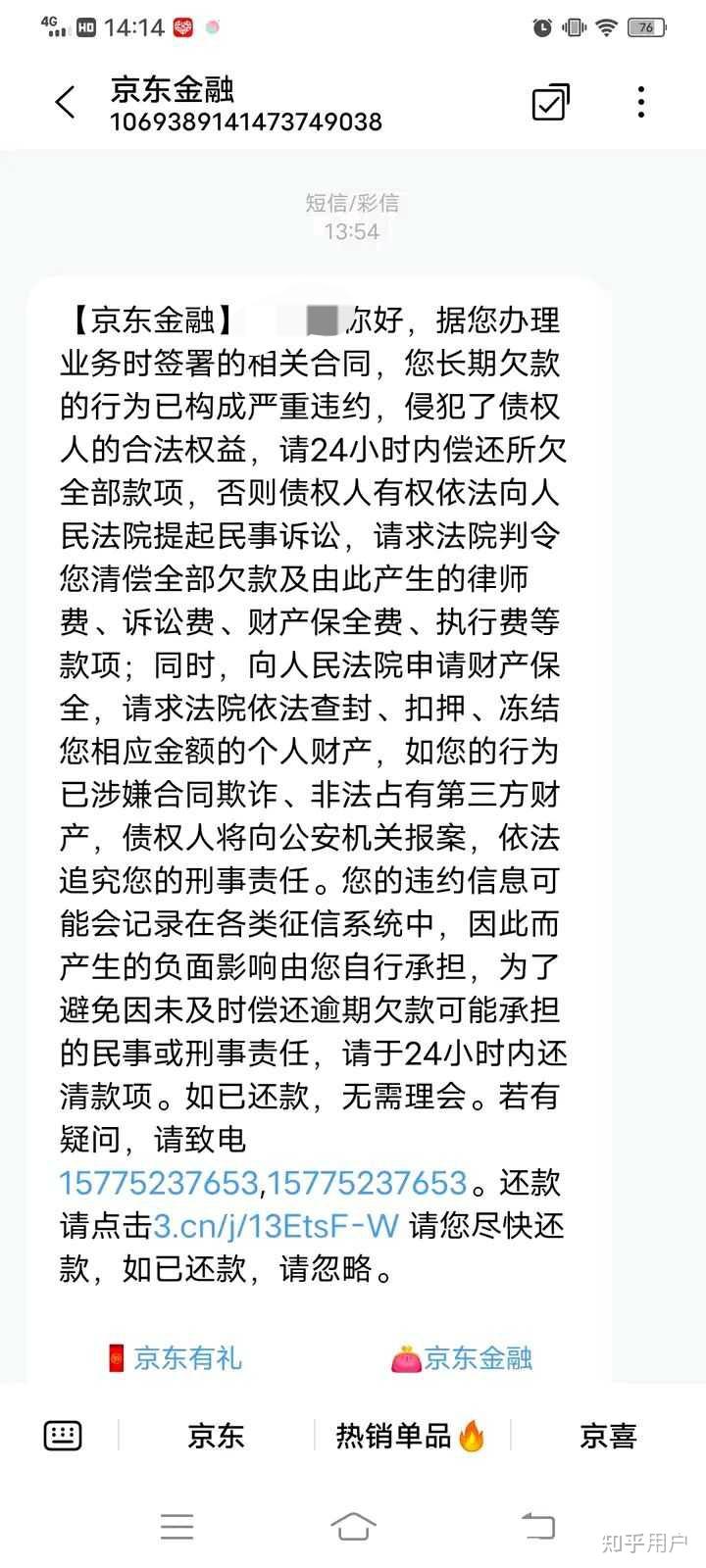The width and height of the screenshot is (706, 1568).
Task: Go to the system home screen
Action: pos(353,1526)
